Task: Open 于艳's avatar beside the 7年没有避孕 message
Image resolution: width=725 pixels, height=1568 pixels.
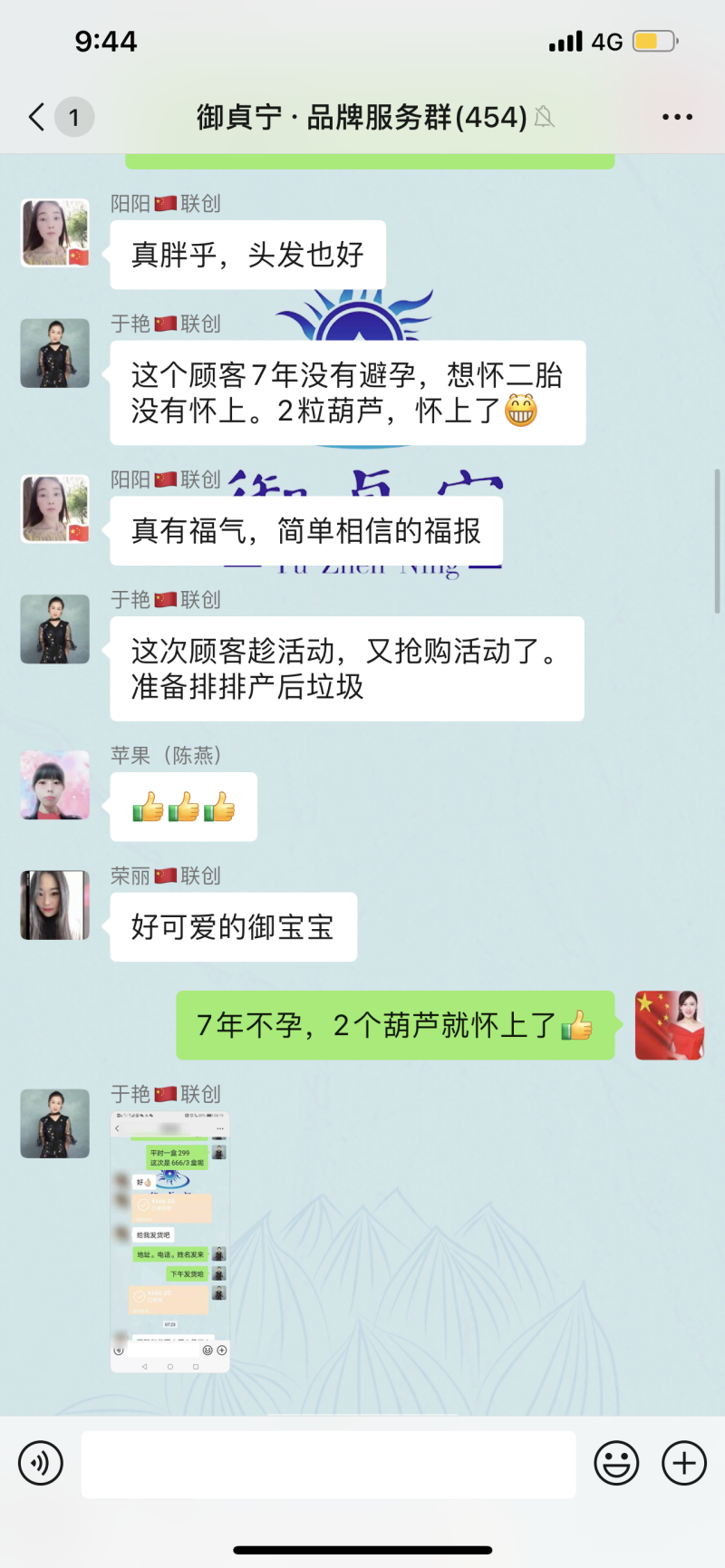Action: 55,353
